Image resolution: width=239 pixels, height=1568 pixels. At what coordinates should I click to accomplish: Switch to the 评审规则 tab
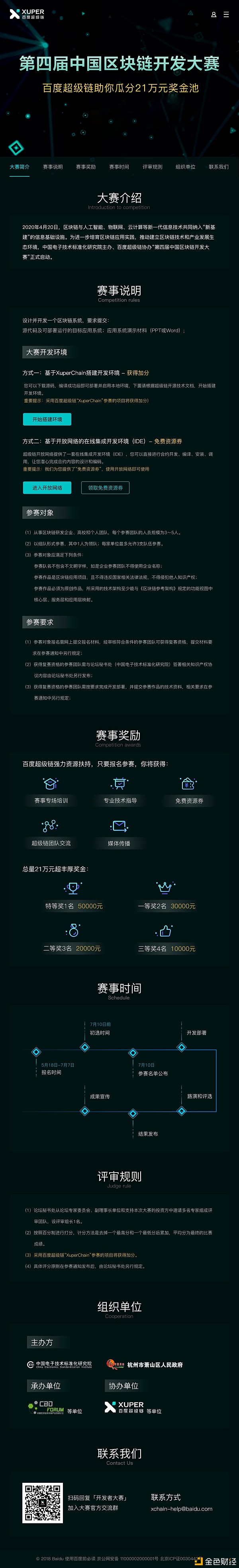153,167
